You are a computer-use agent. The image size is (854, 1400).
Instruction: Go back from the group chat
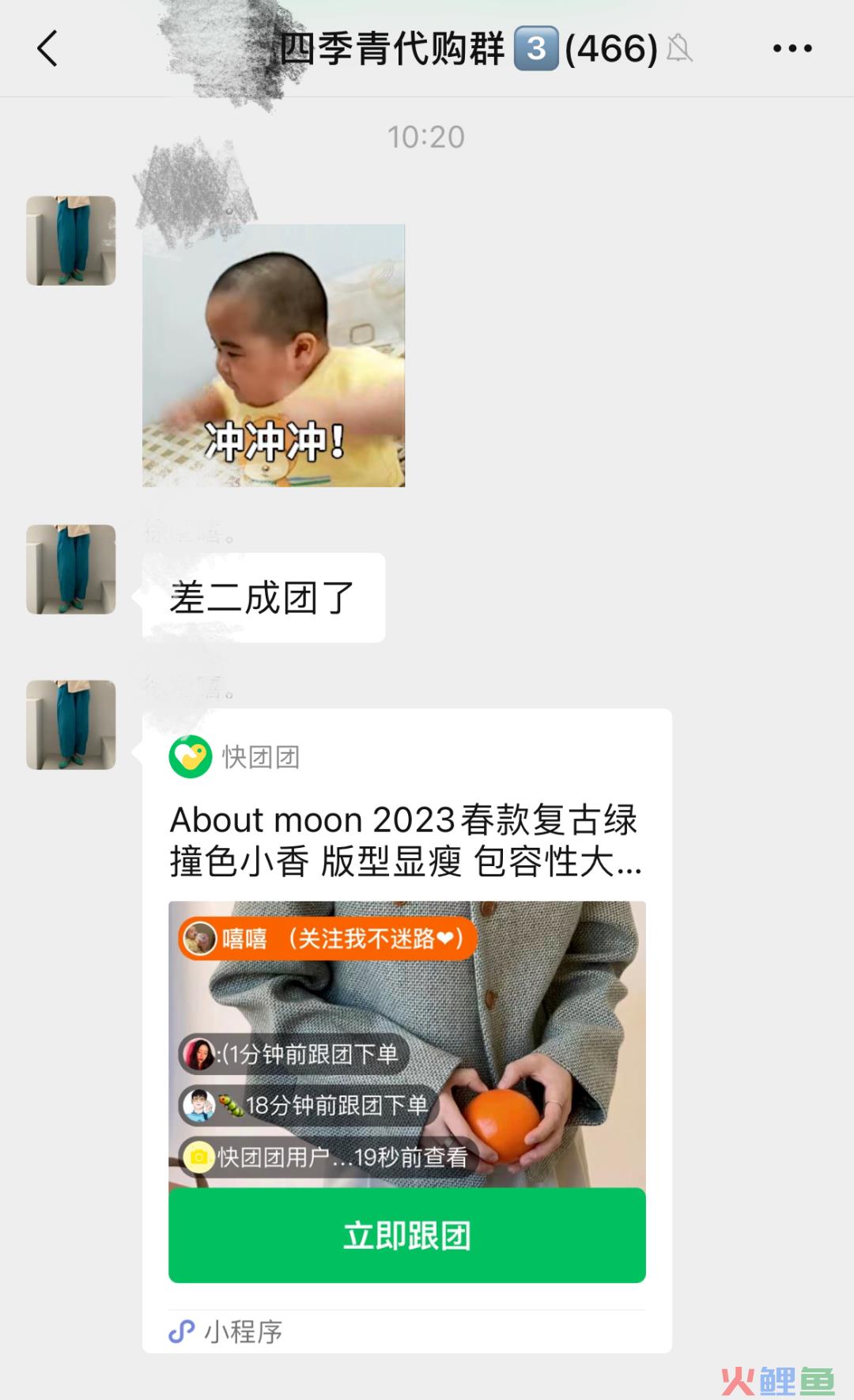click(x=47, y=49)
